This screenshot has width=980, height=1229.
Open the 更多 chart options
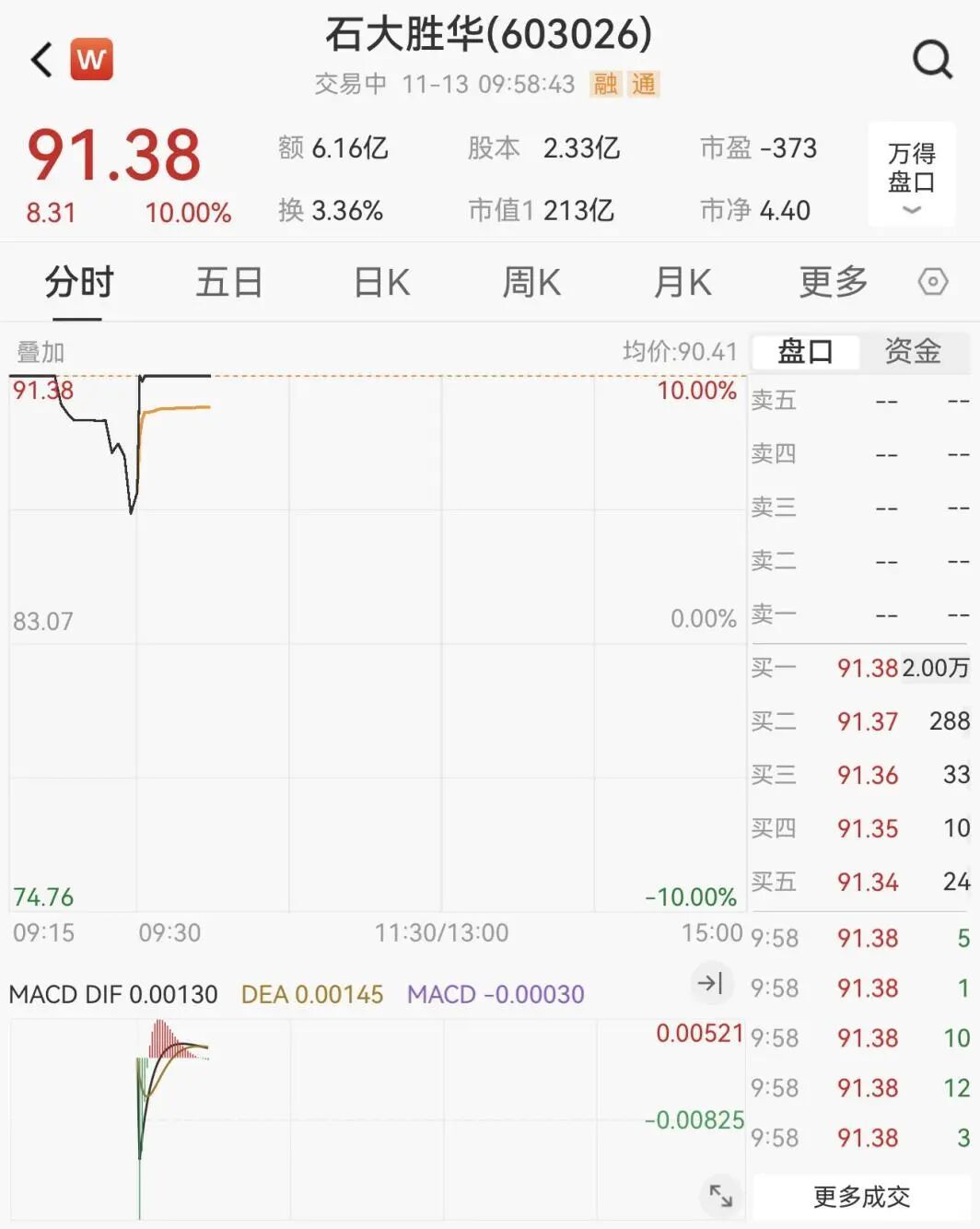834,283
